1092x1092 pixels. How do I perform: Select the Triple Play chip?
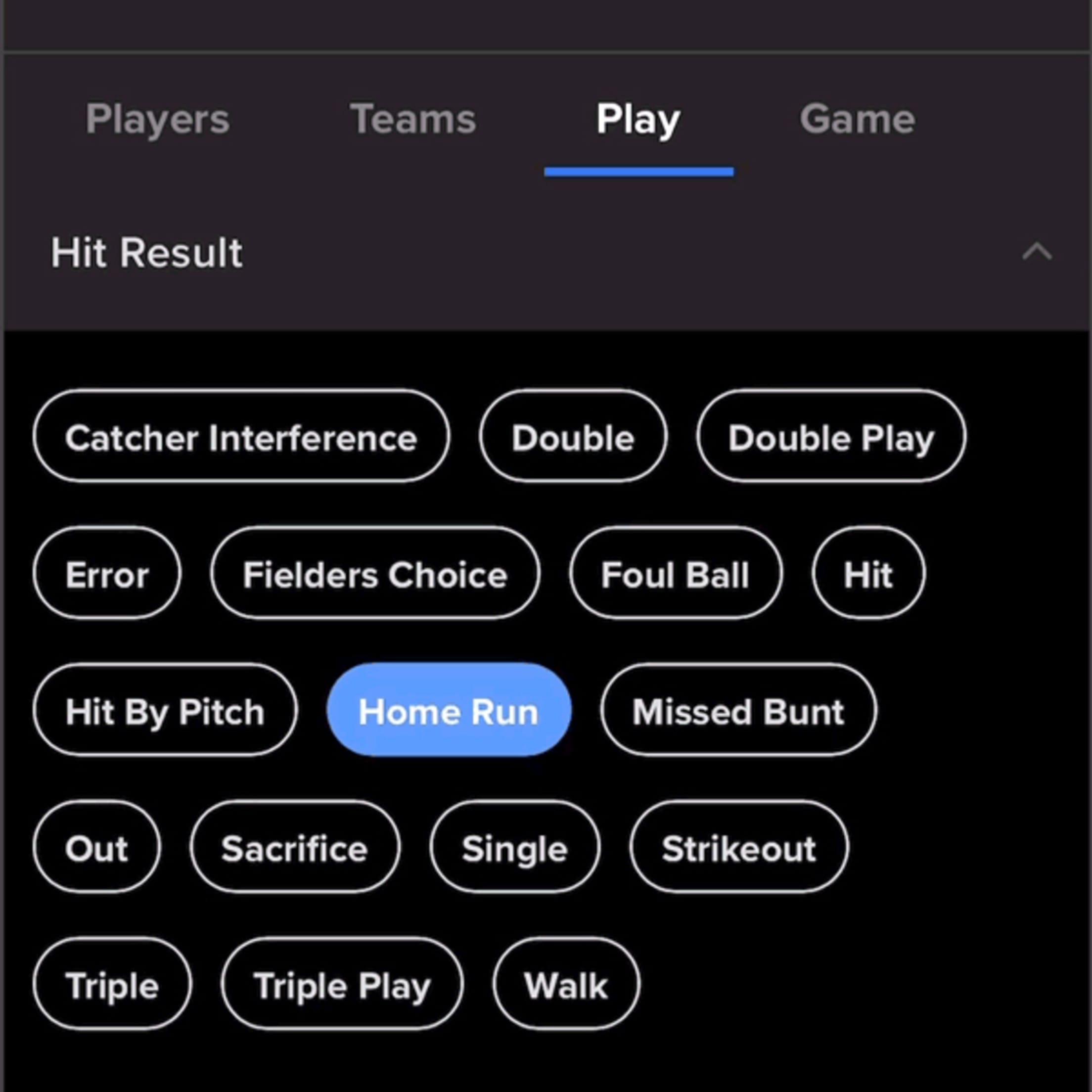(x=342, y=984)
